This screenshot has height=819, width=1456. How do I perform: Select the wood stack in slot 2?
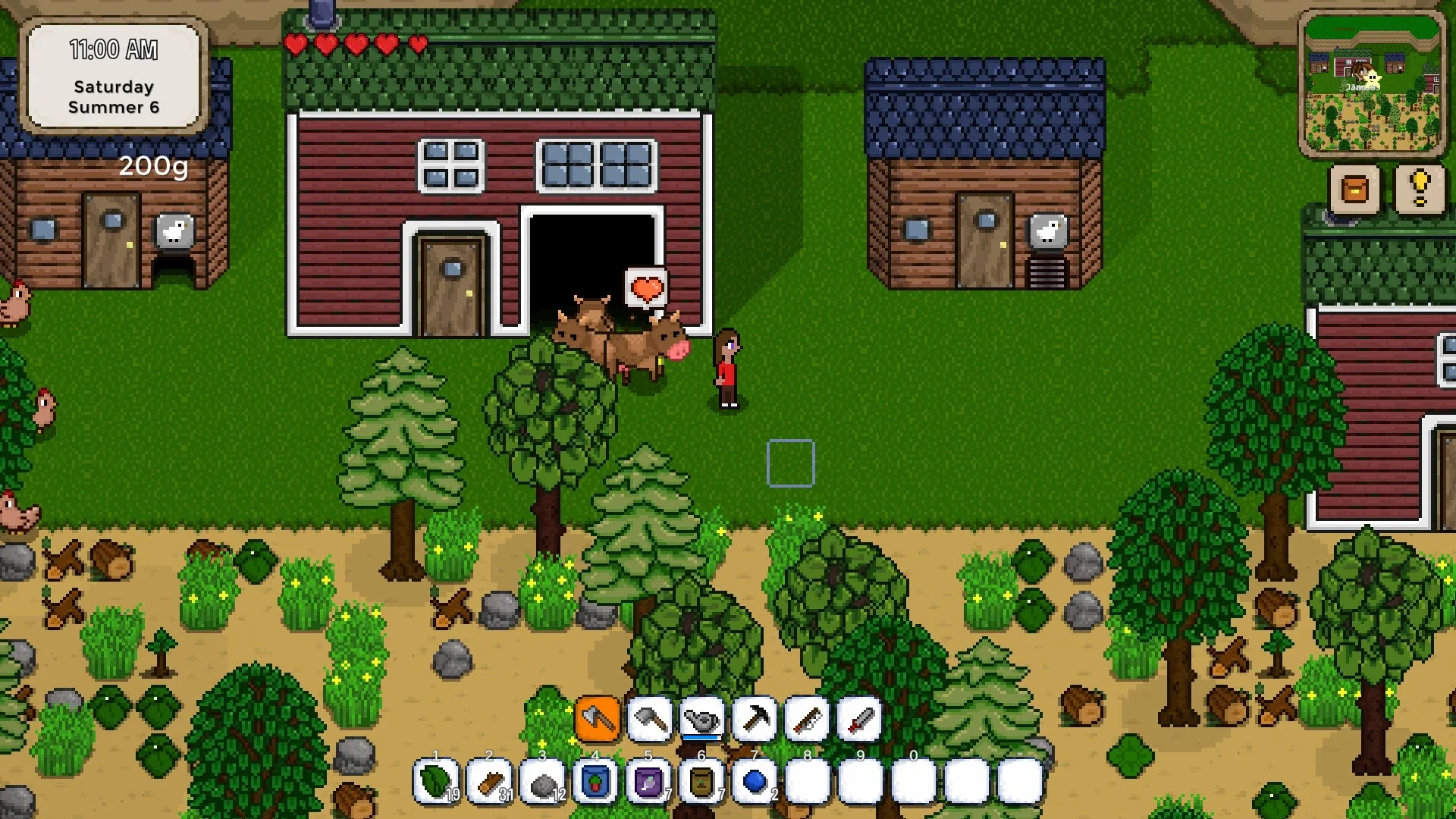click(x=489, y=782)
